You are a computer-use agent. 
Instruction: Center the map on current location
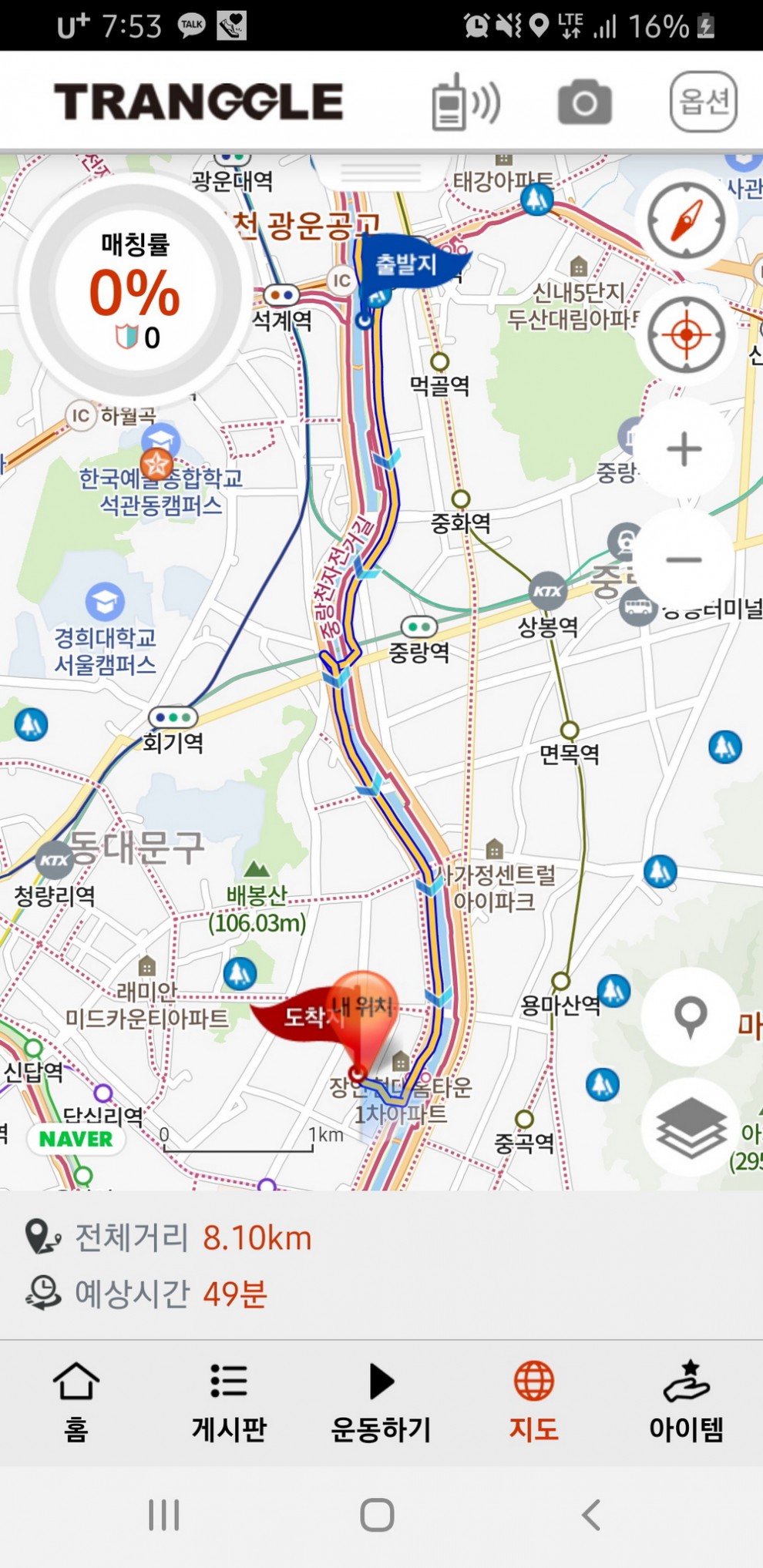pos(685,335)
